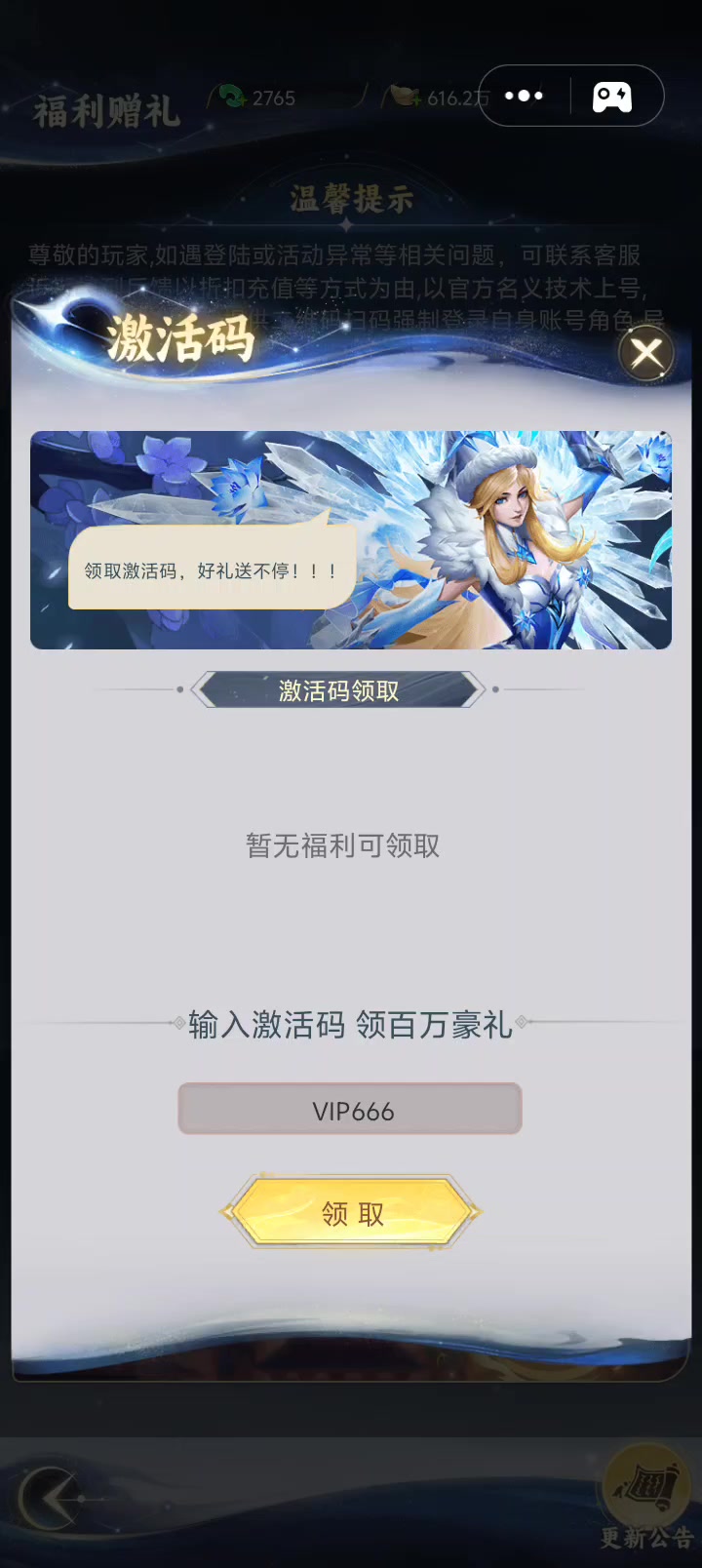Viewport: 702px width, 1568px height.
Task: Open the mini-program three-dot menu
Action: point(524,96)
